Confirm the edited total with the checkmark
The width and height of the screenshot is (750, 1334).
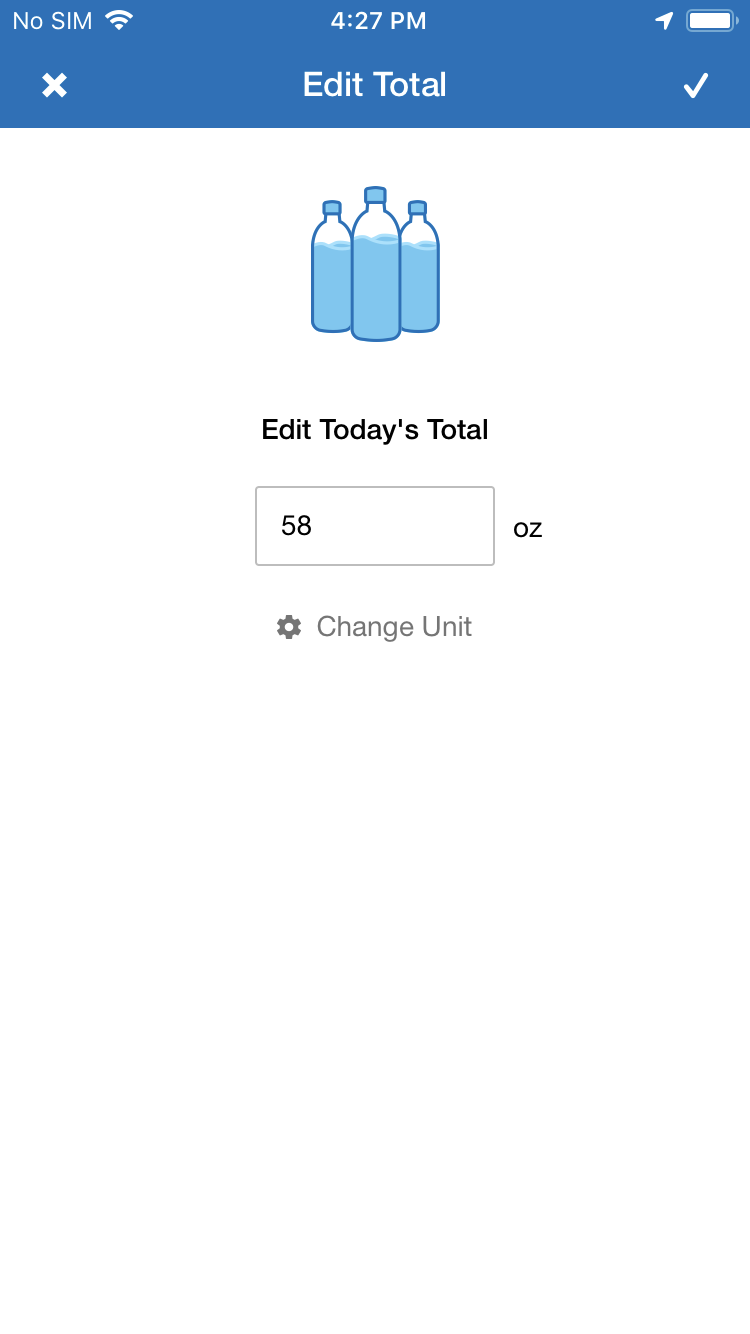click(696, 85)
